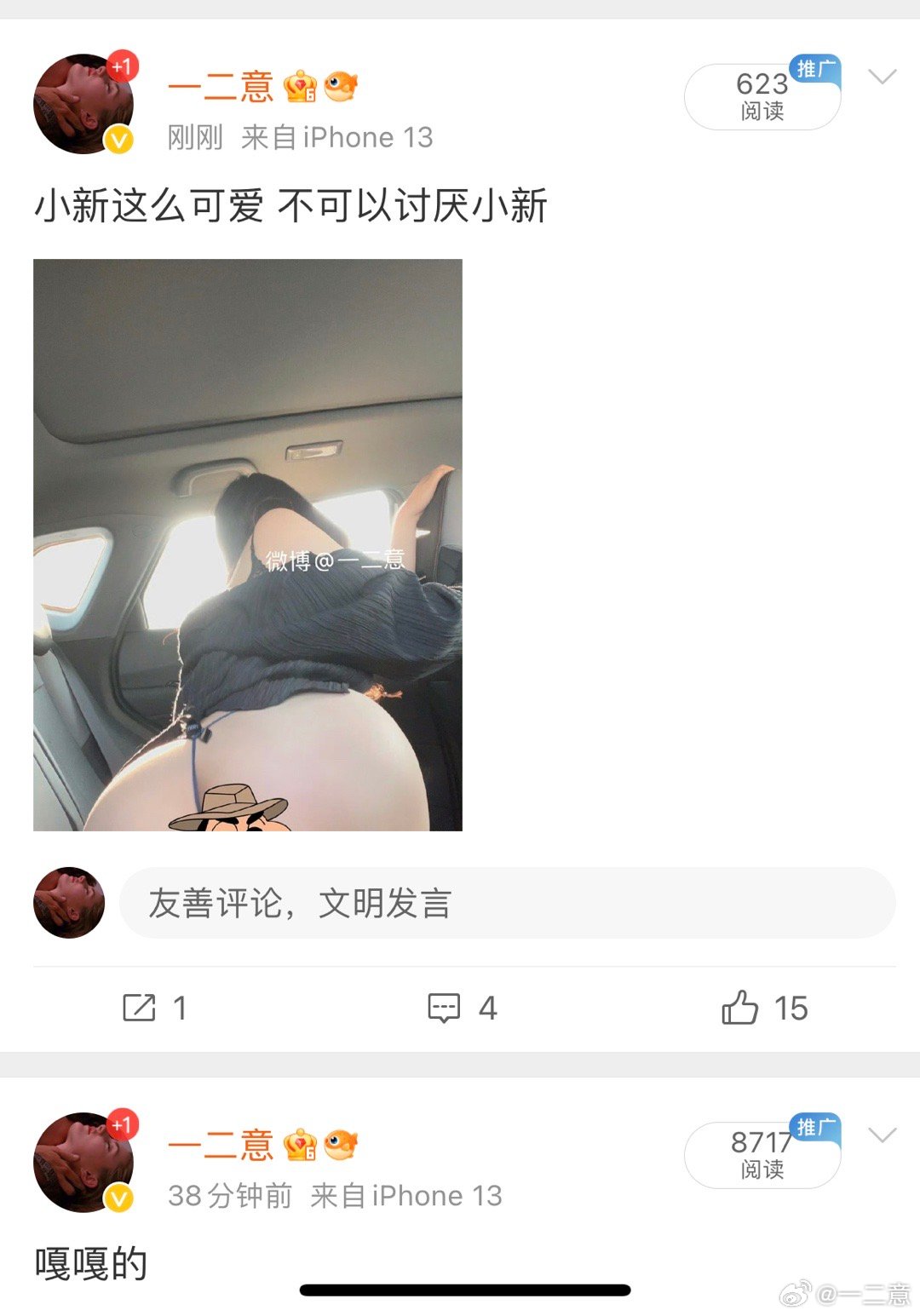
Task: Expand the chevron menu on the 嘎嘎的 post
Action: click(882, 1135)
